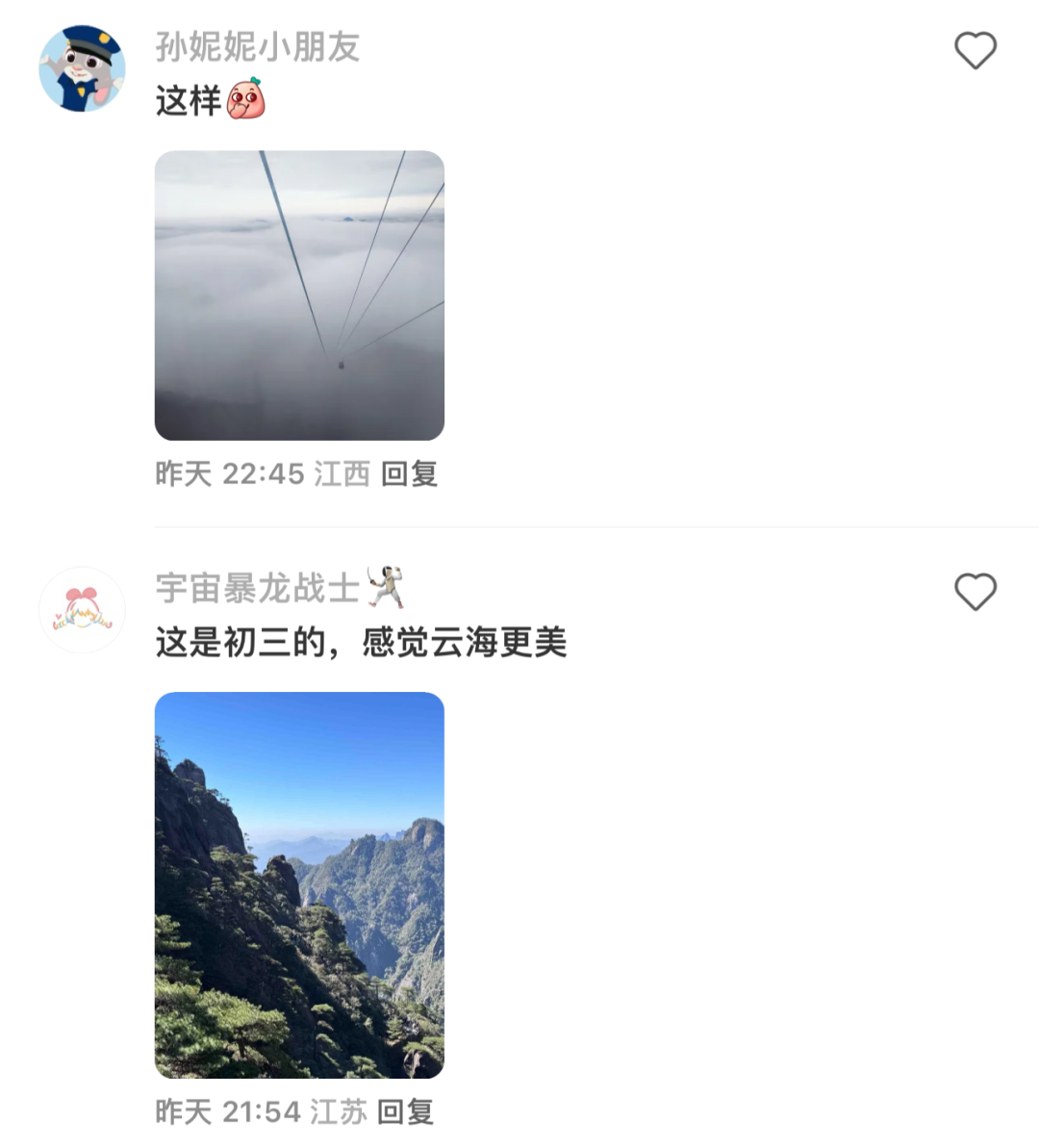Like 宇宙暴龙战士's comment
The height and width of the screenshot is (1148, 1039).
pos(975,592)
